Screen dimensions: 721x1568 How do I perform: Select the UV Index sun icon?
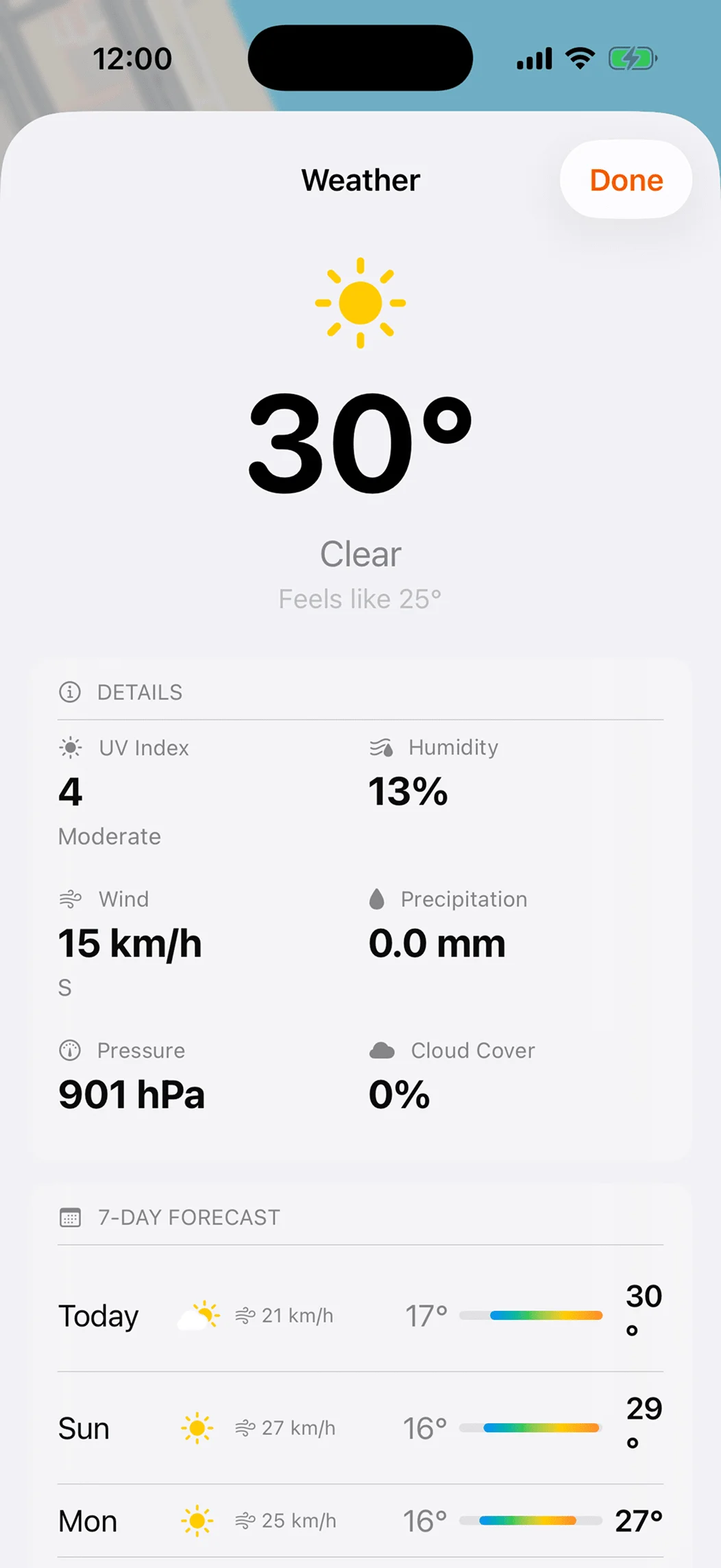click(x=71, y=747)
